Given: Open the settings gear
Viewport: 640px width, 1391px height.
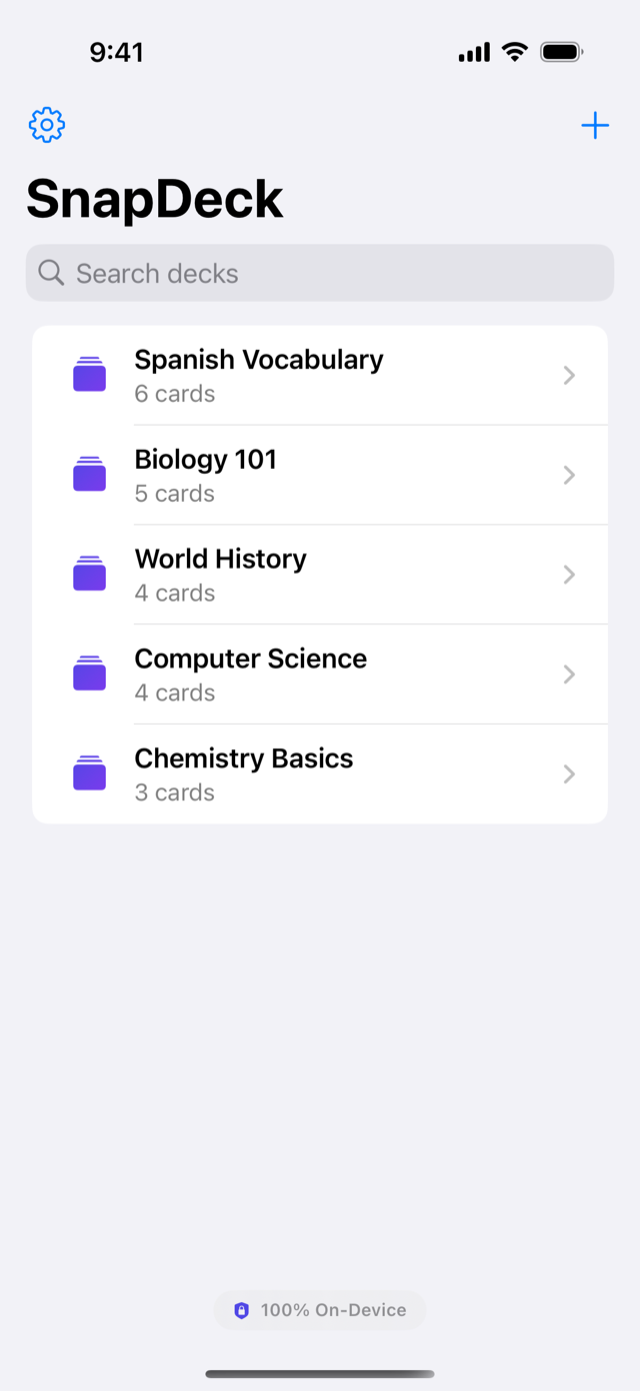Looking at the screenshot, I should [47, 125].
